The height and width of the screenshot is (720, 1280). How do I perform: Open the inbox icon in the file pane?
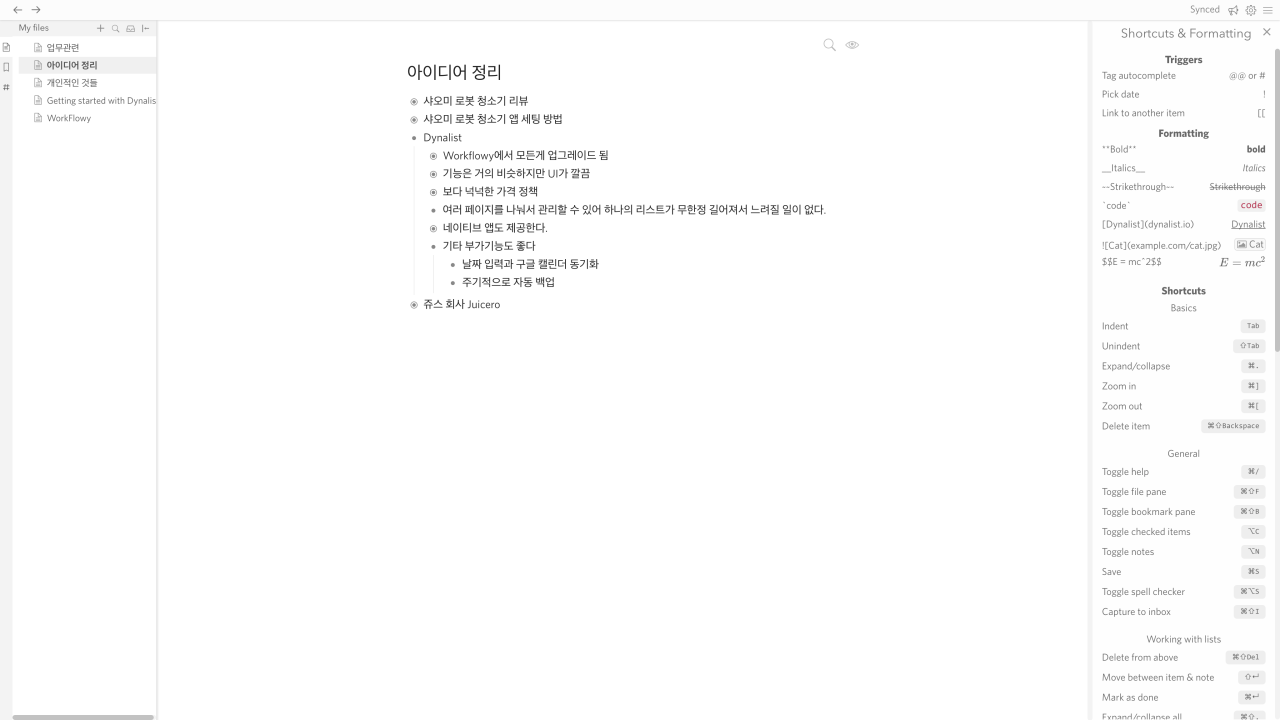(130, 28)
